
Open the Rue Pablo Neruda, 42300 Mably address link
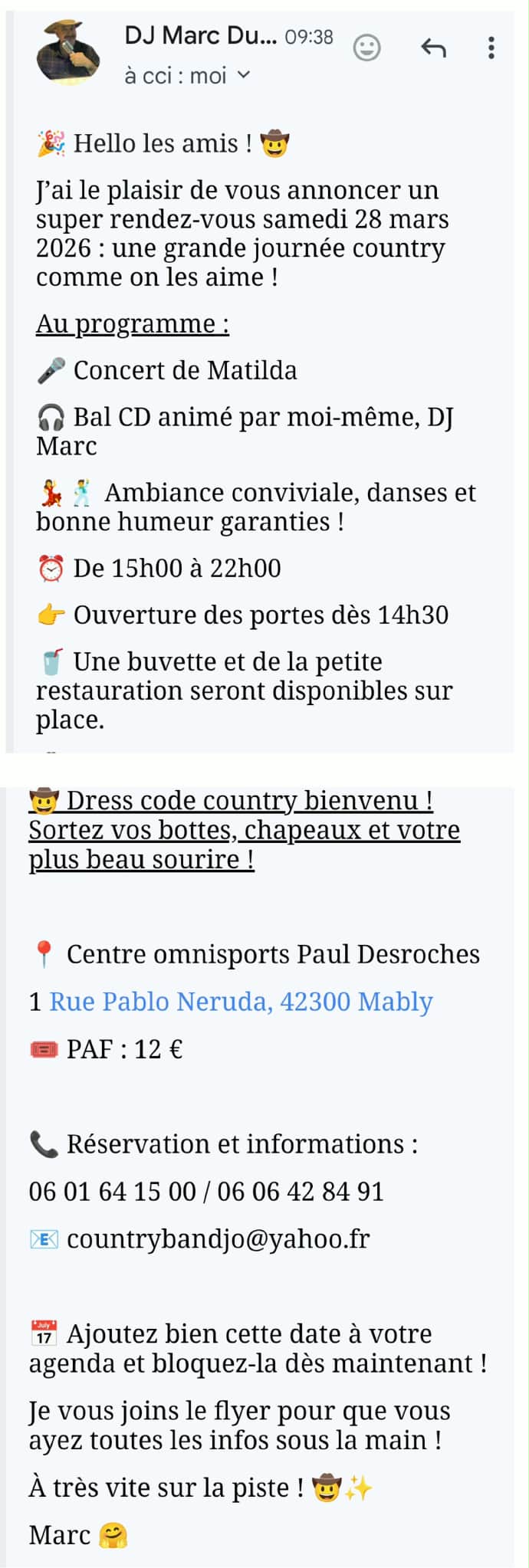[x=241, y=1002]
